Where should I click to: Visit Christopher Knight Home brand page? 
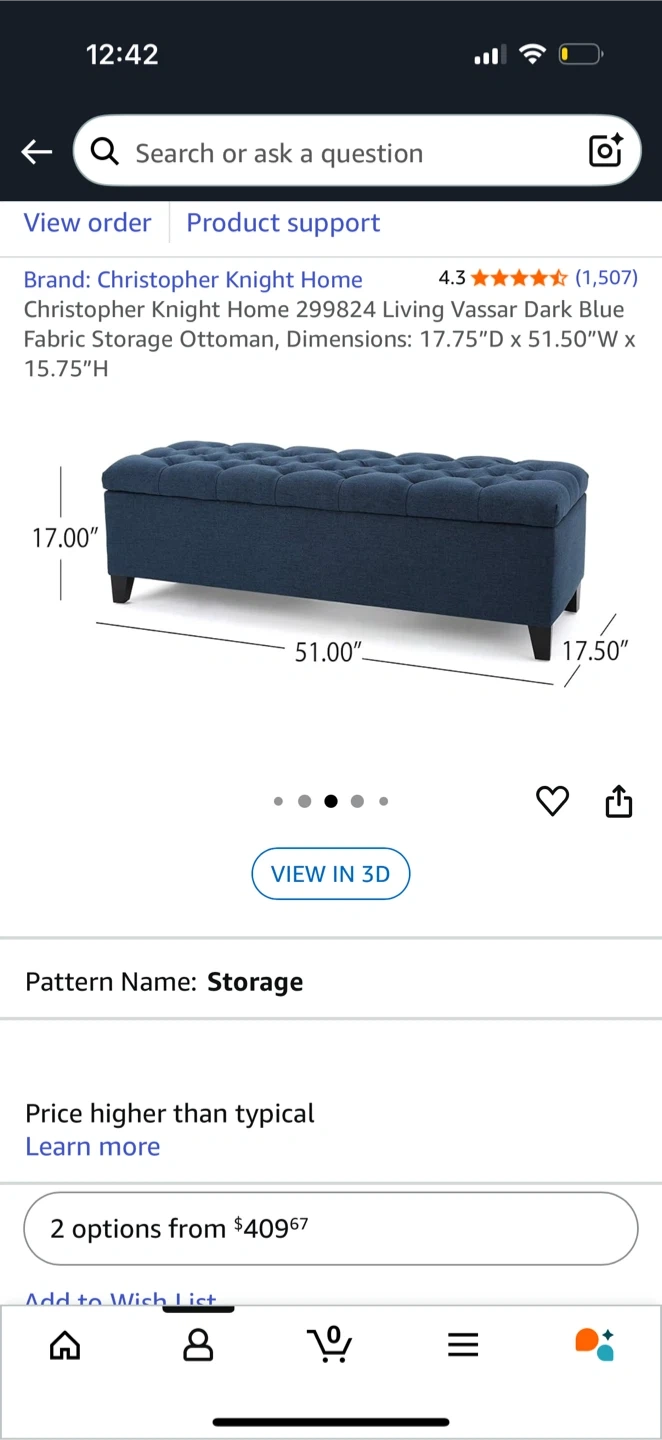193,280
